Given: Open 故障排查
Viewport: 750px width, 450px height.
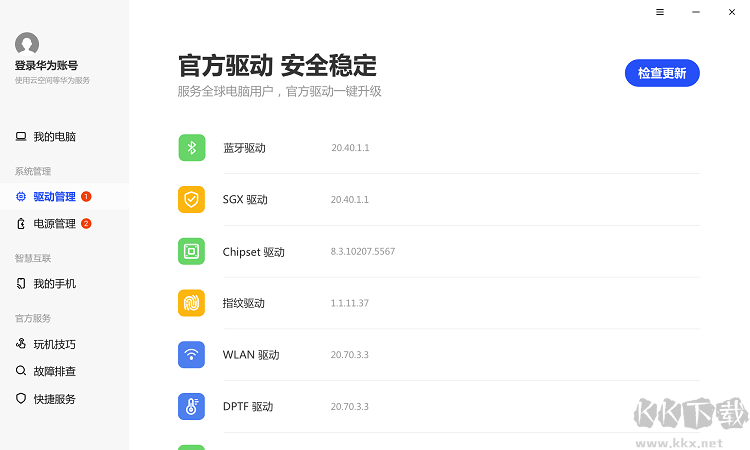Looking at the screenshot, I should click(x=54, y=371).
